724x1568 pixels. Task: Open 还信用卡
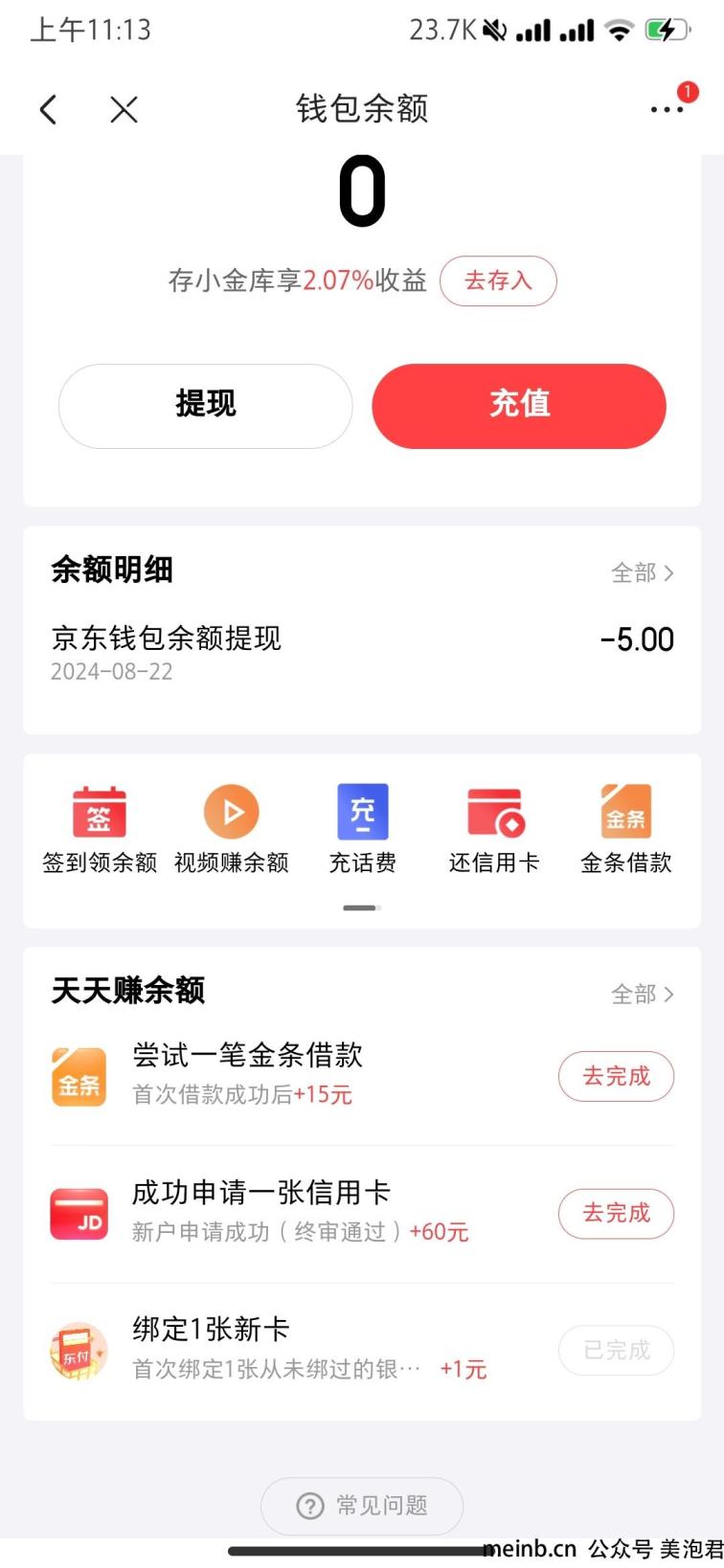click(494, 830)
